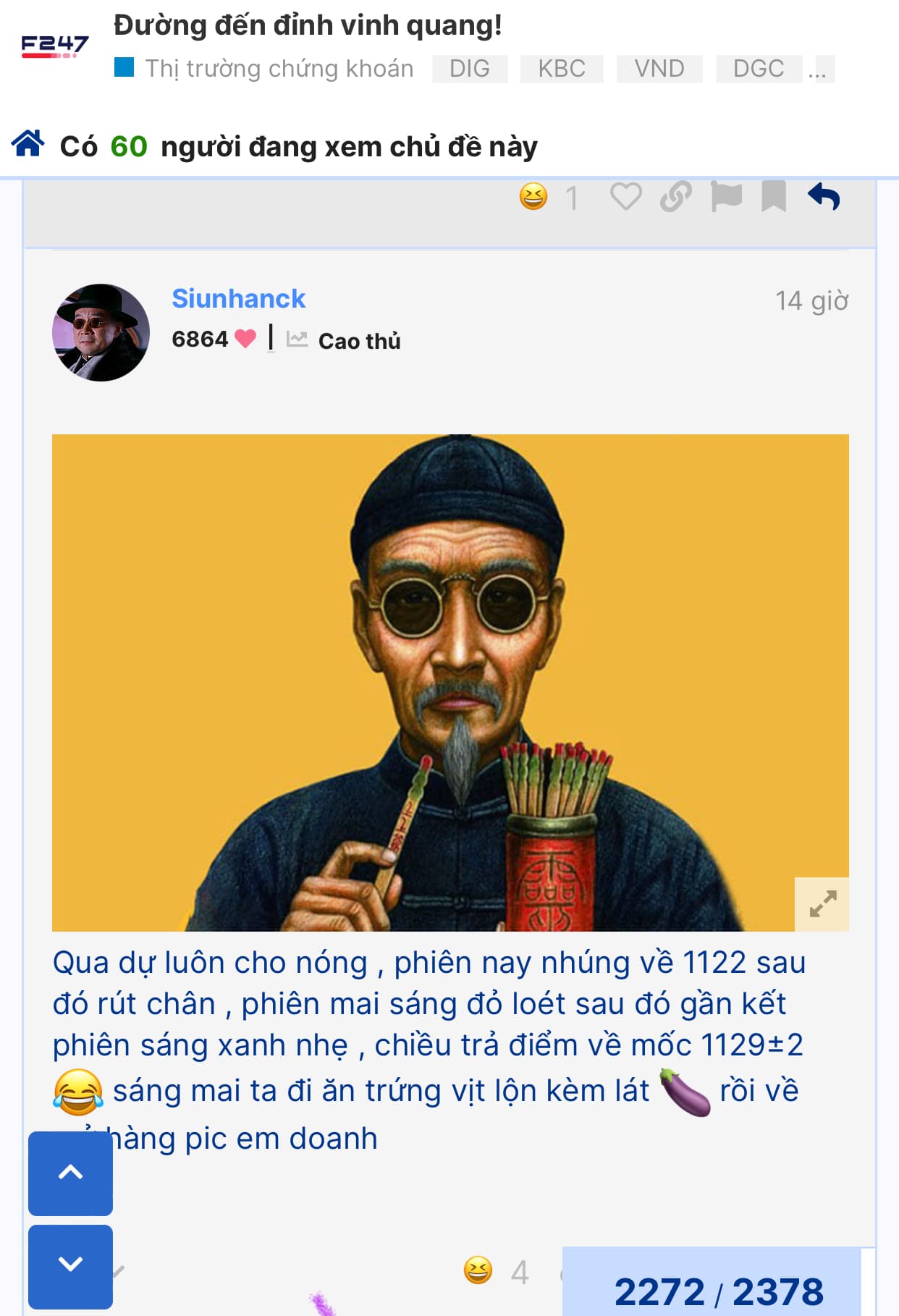This screenshot has width=899, height=1316.
Task: Jump up with the blue up arrow button
Action: click(70, 1173)
